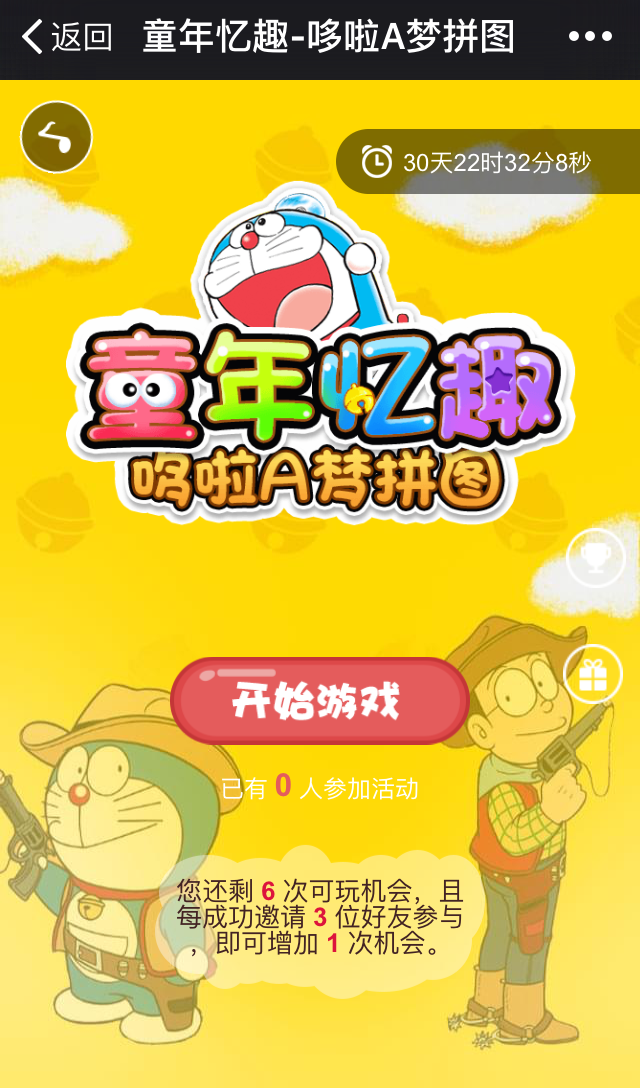Go back using the 返回 button

(x=66, y=38)
